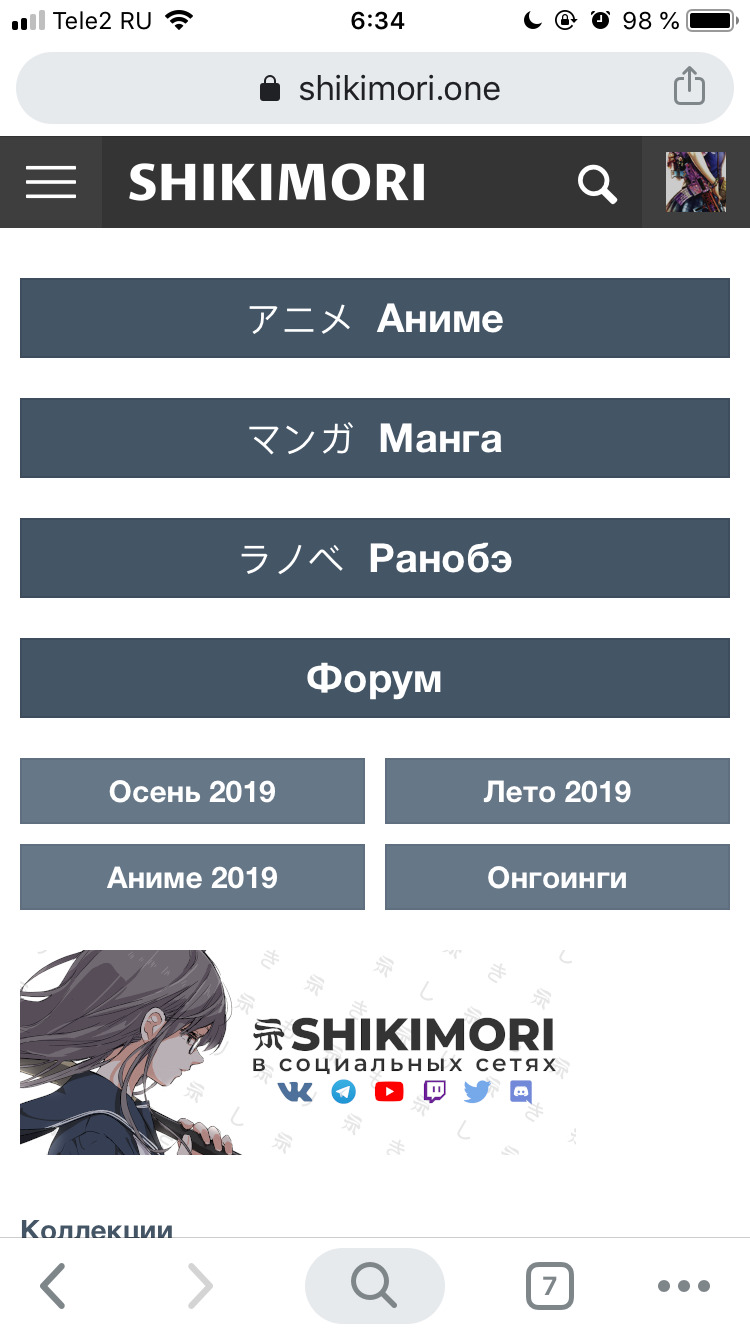750x1334 pixels.
Task: Go to the Манга section
Action: tap(375, 438)
